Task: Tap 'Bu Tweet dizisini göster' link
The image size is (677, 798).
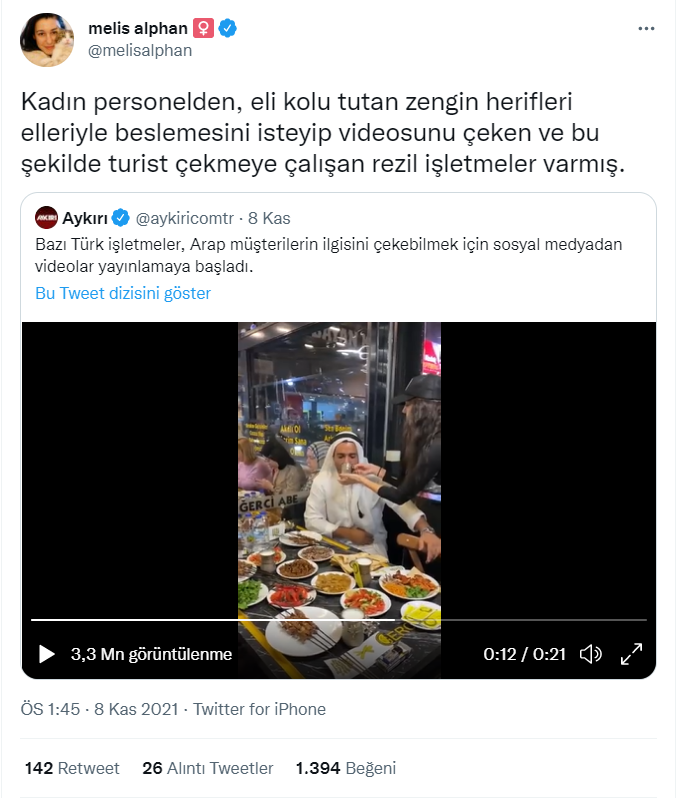Action: (x=123, y=293)
